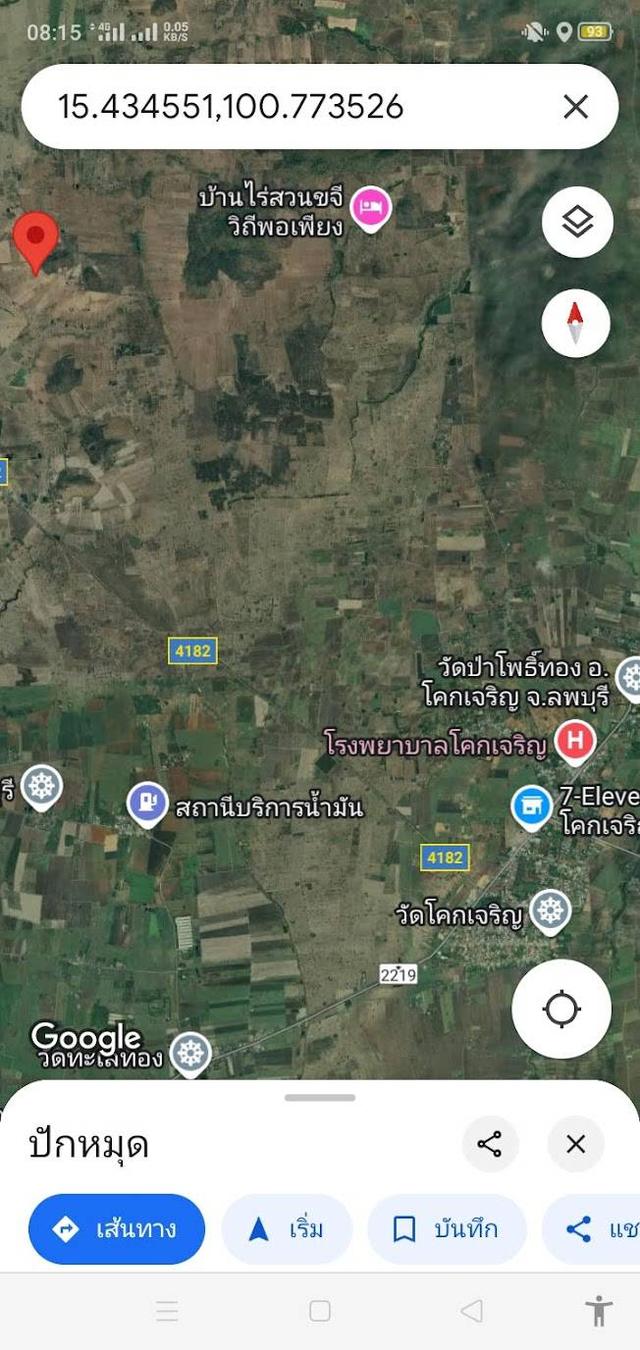Open the โรงพยาบาลโคกเจริญ hospital marker
The height and width of the screenshot is (1350, 640).
click(x=575, y=742)
